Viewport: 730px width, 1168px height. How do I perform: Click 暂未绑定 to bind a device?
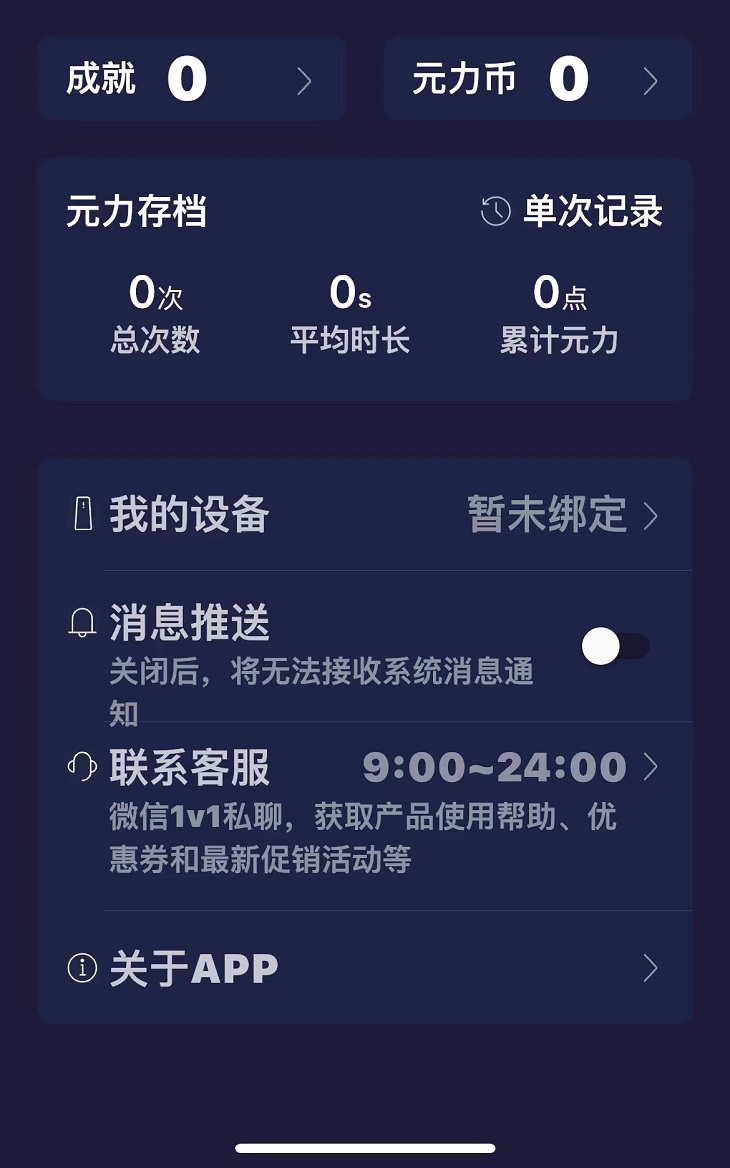[548, 513]
